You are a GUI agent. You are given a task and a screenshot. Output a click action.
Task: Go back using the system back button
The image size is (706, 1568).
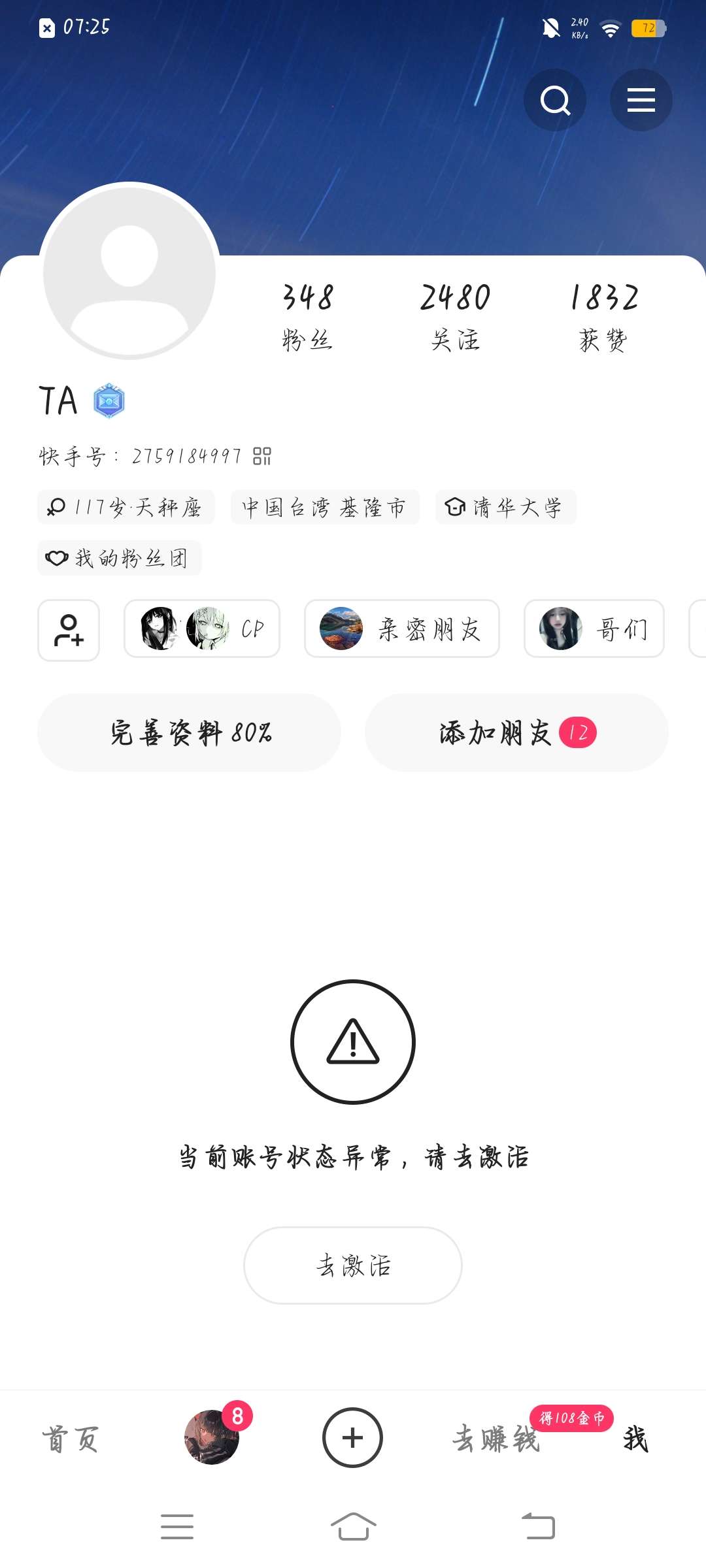tap(538, 1527)
